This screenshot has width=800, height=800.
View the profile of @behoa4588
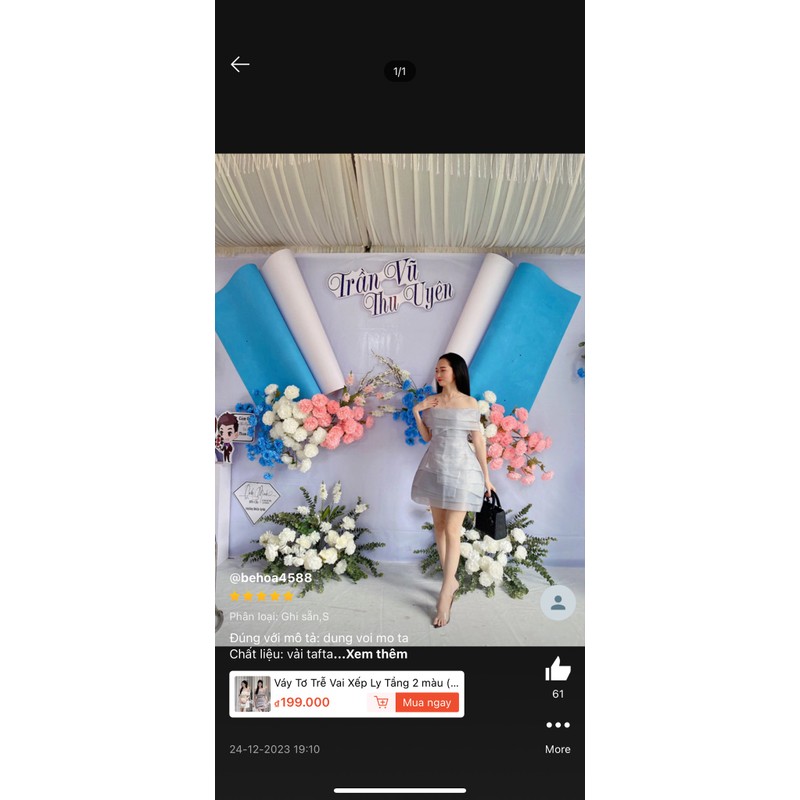270,578
